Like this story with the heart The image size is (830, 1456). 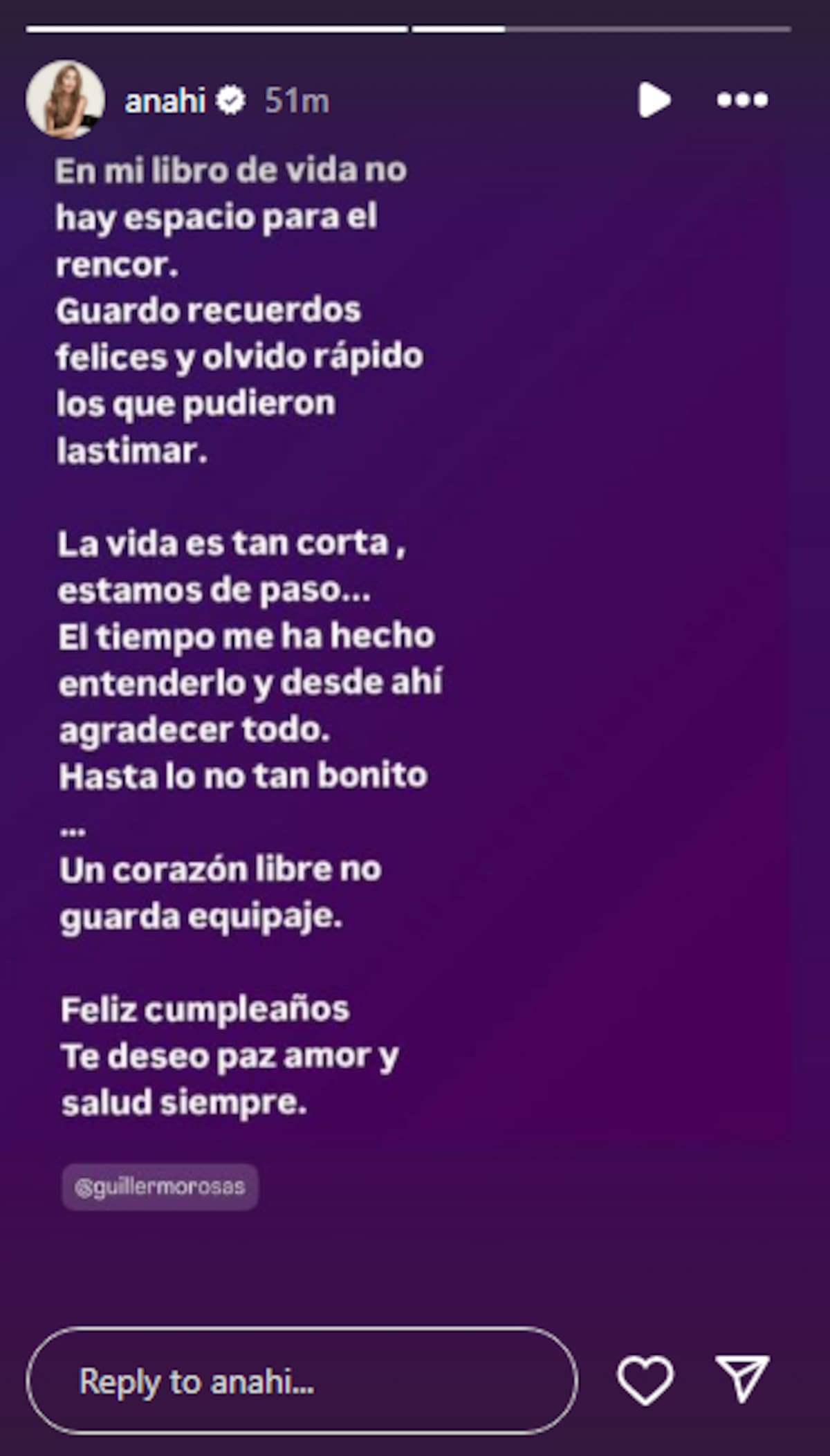(645, 1380)
